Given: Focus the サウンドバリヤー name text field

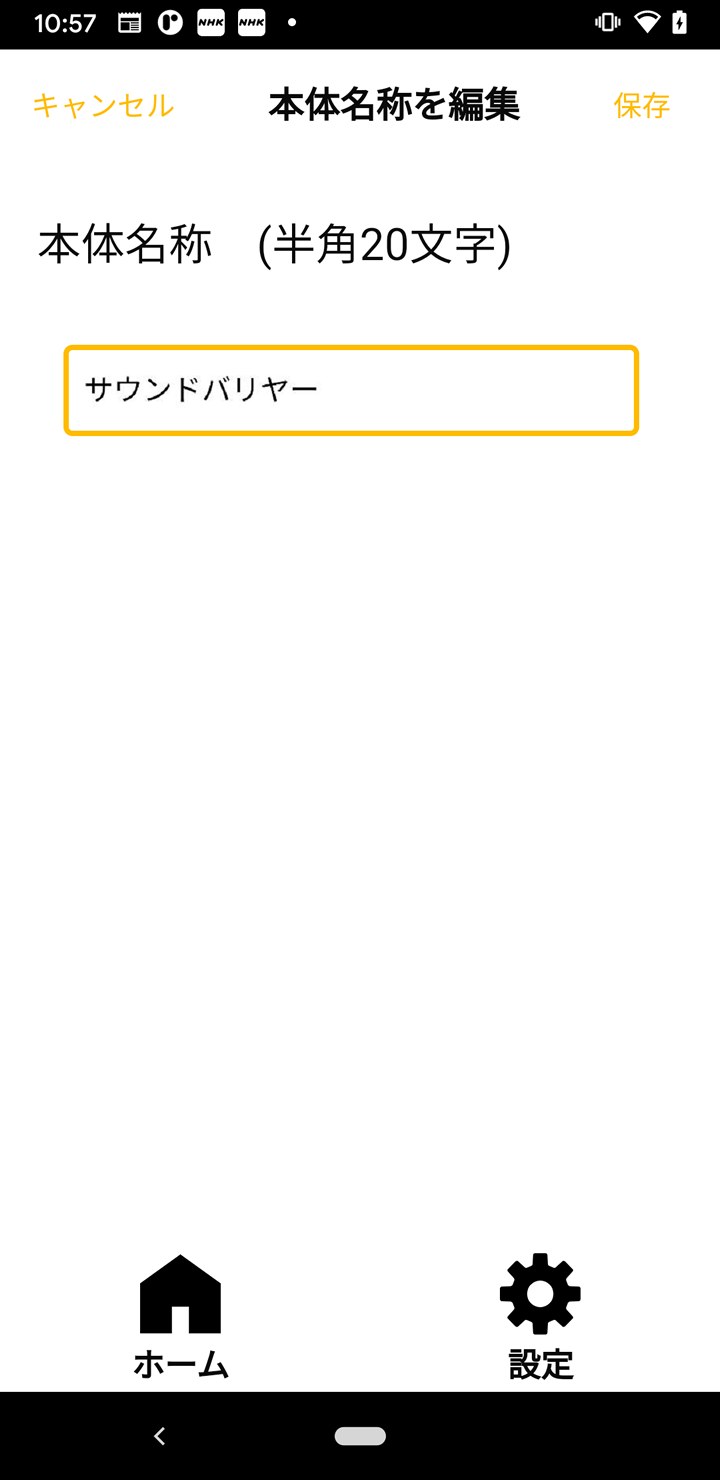Looking at the screenshot, I should (351, 390).
